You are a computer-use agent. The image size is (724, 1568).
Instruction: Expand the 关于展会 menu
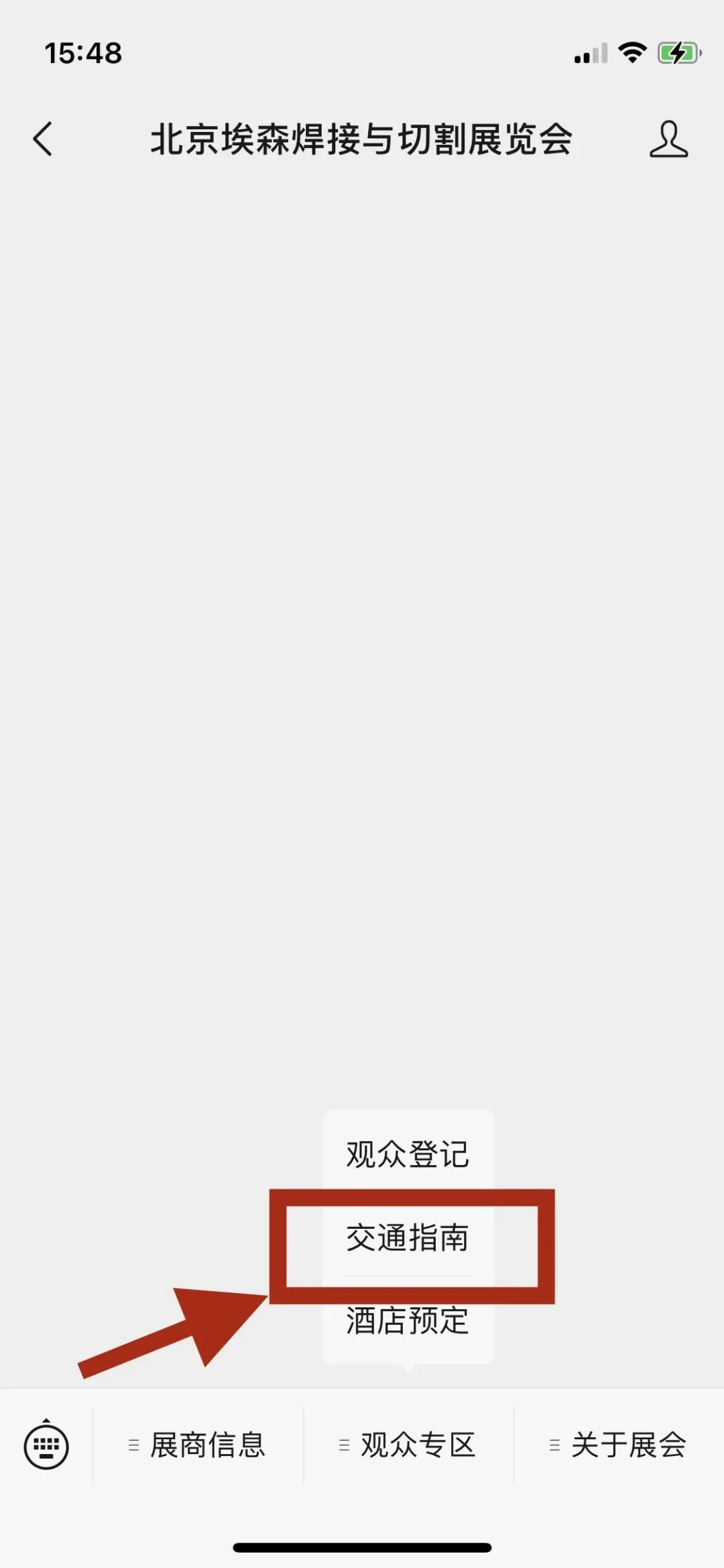point(619,1445)
